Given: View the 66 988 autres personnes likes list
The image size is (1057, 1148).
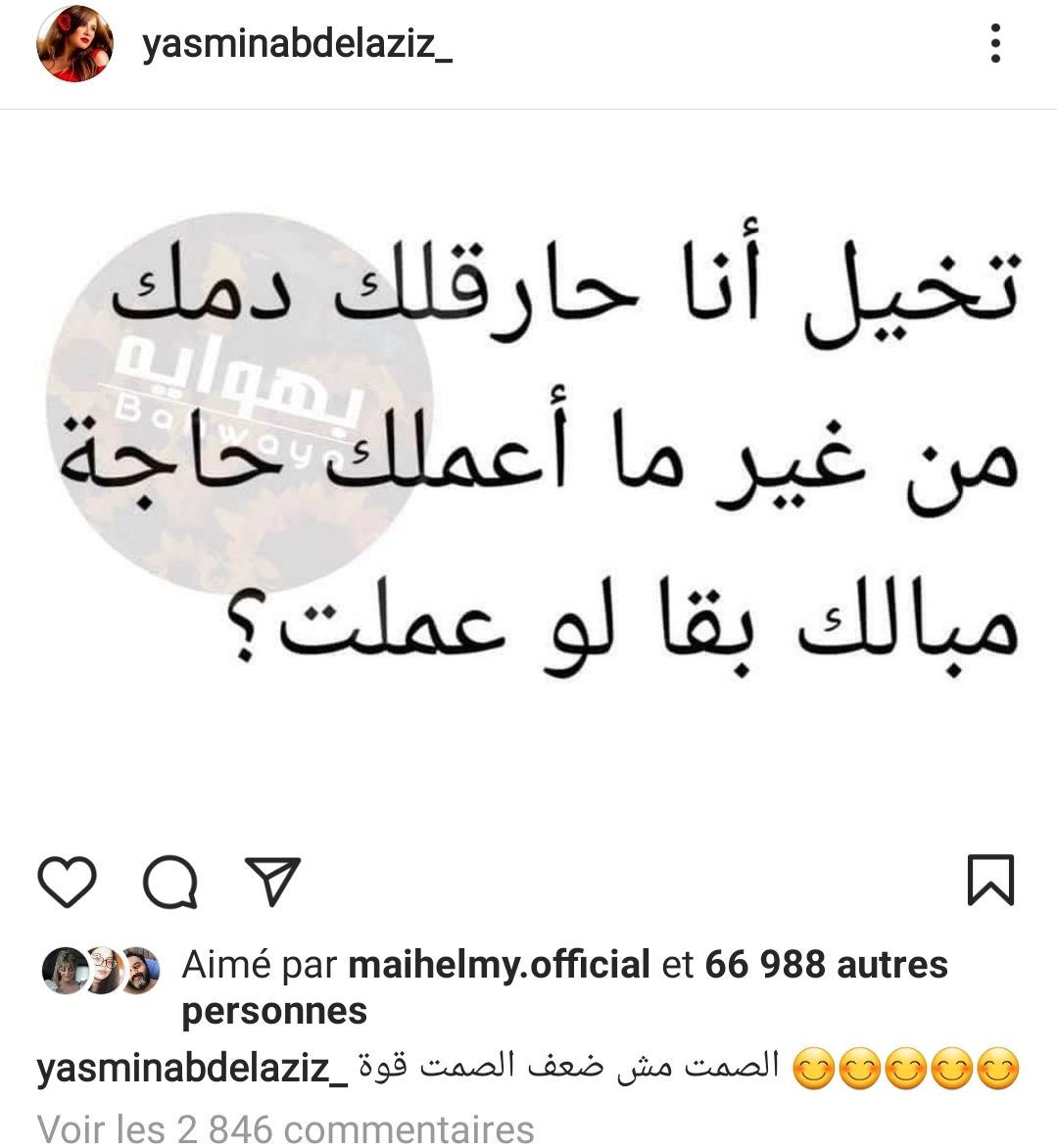Looking at the screenshot, I should [x=825, y=965].
